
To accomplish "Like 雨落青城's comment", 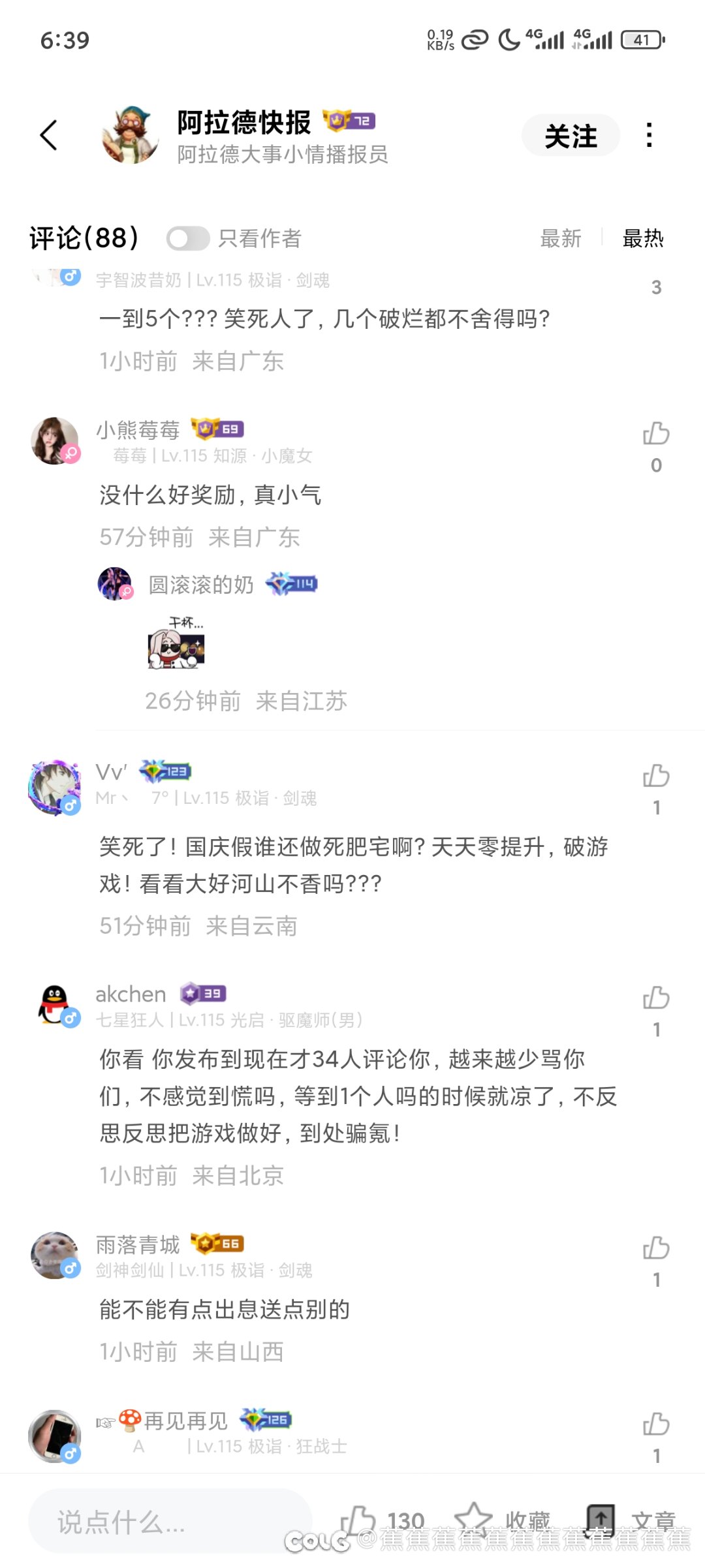I will [656, 1248].
